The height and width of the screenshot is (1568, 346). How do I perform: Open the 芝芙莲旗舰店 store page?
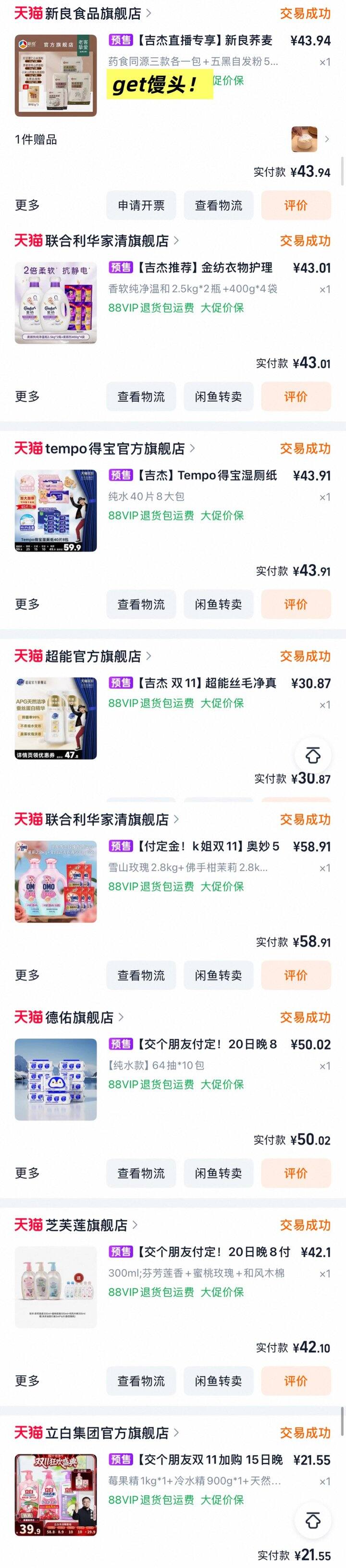pos(86,1225)
